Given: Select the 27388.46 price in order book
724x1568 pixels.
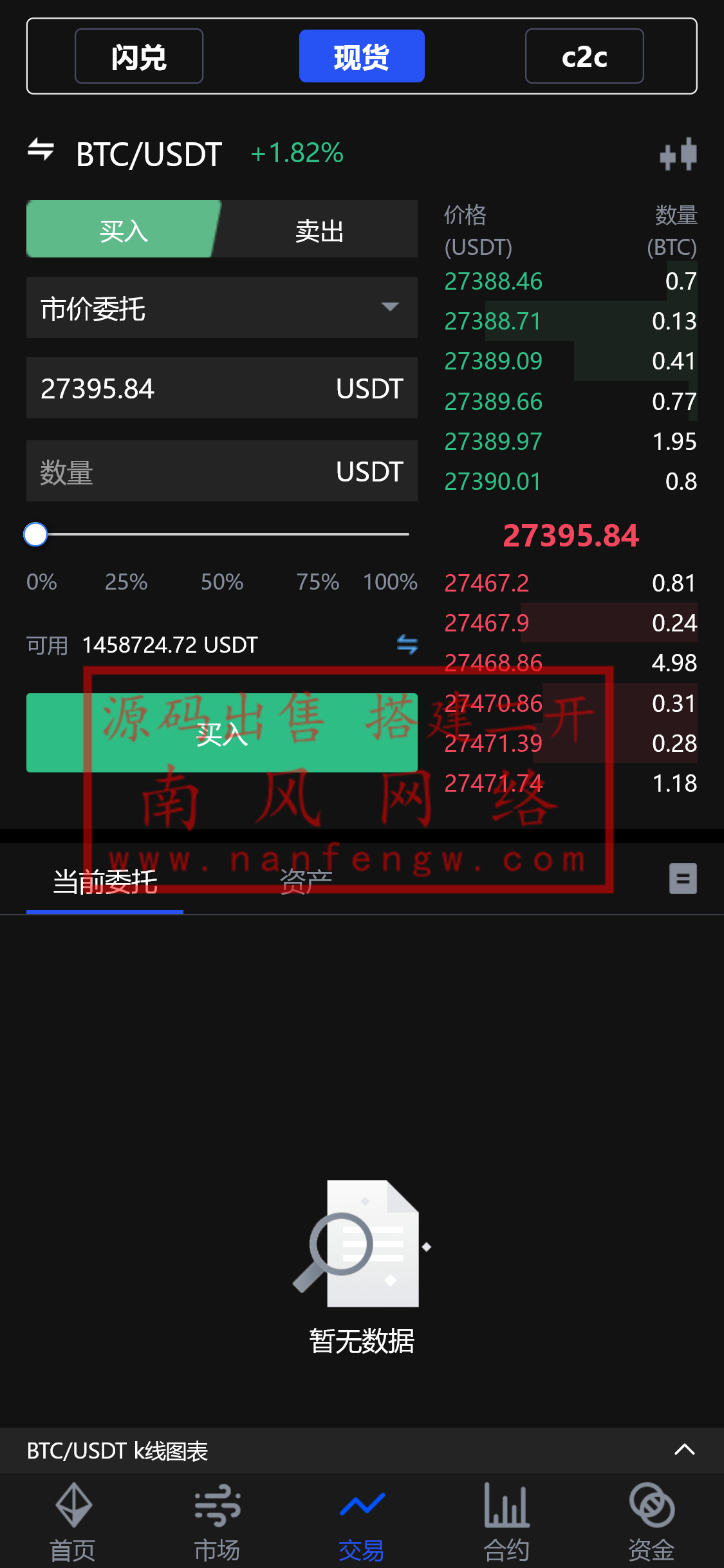Looking at the screenshot, I should [x=493, y=281].
